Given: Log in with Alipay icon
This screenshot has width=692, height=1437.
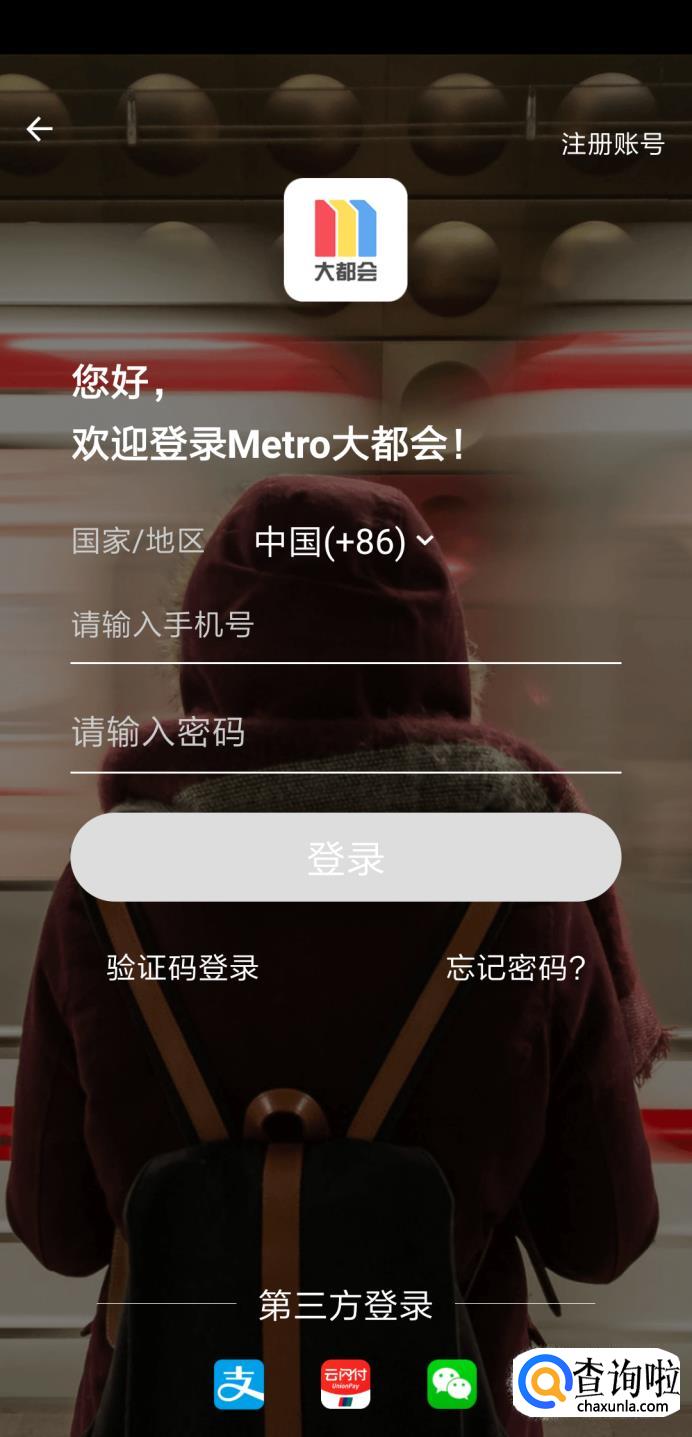Looking at the screenshot, I should tap(239, 1384).
